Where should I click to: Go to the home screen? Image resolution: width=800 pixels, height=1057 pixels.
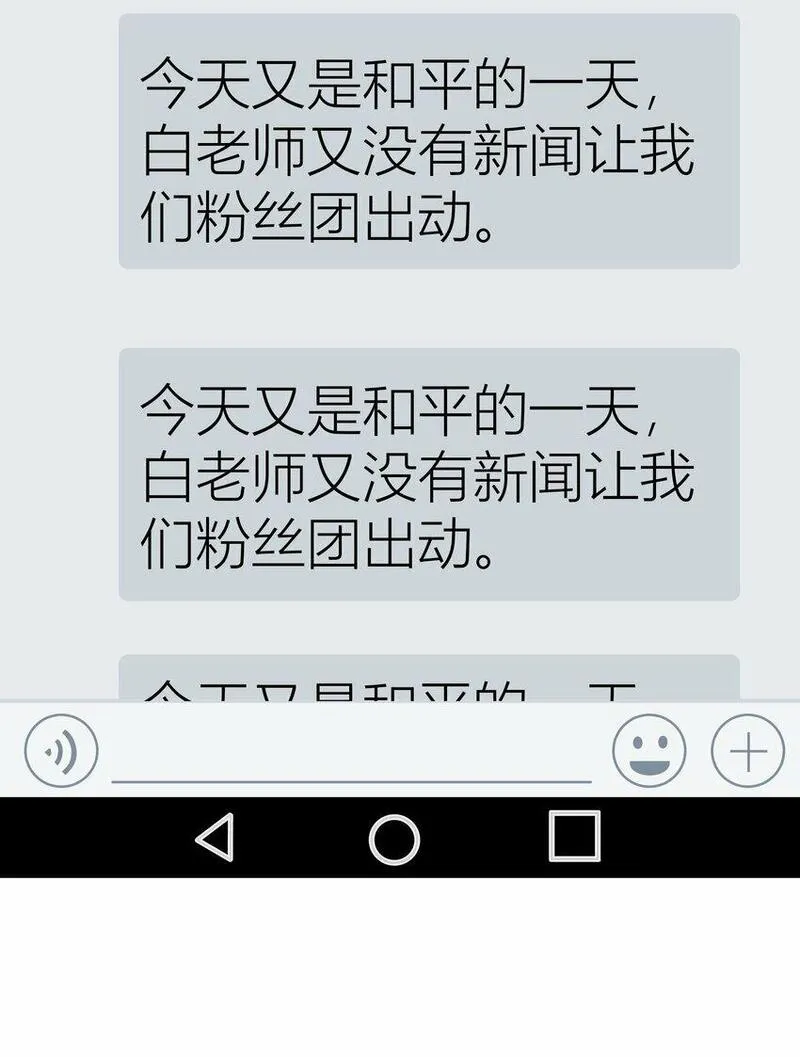pyautogui.click(x=395, y=837)
